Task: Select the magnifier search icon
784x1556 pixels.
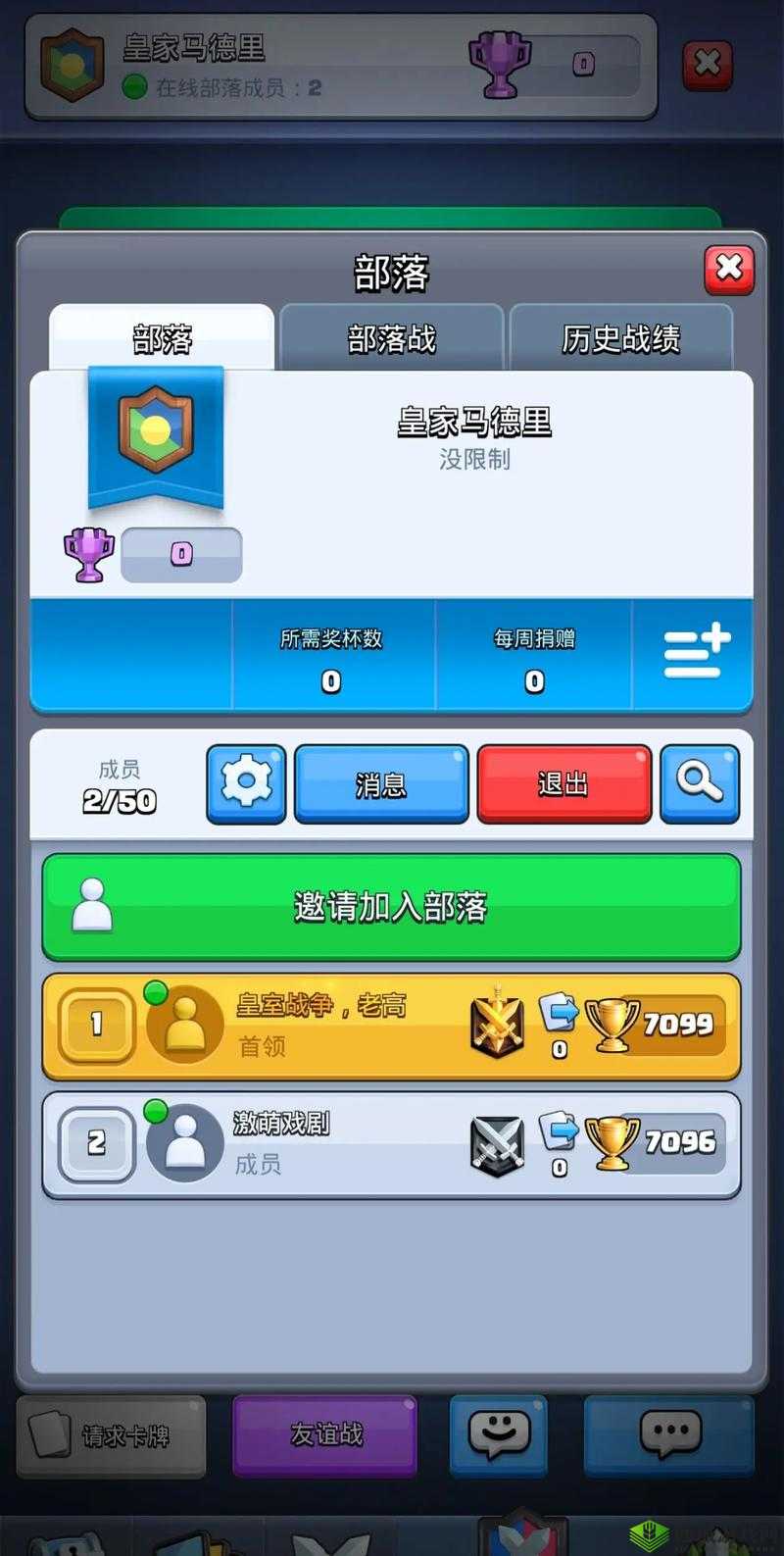Action: 700,783
